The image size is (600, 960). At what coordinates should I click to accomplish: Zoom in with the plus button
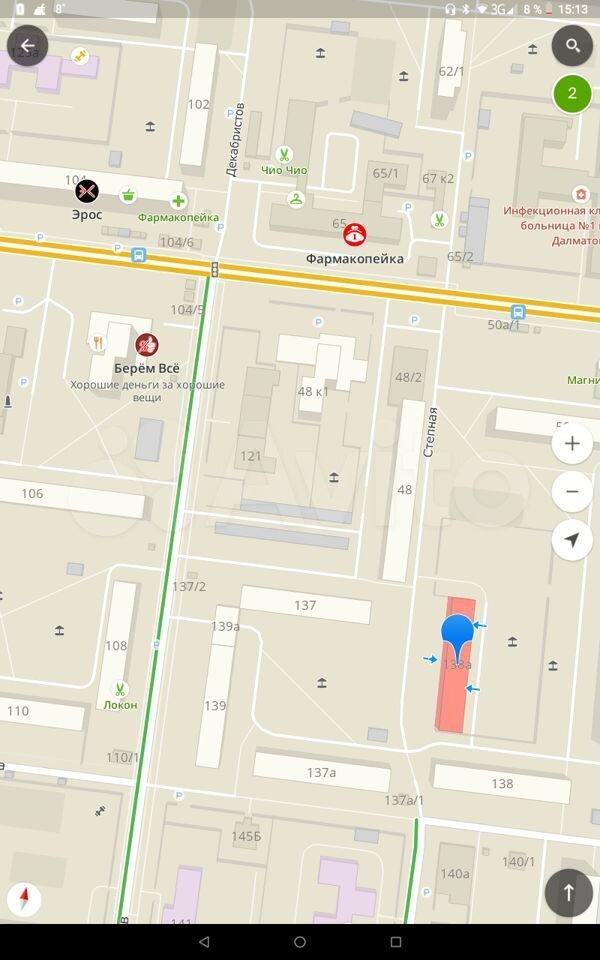pos(572,443)
